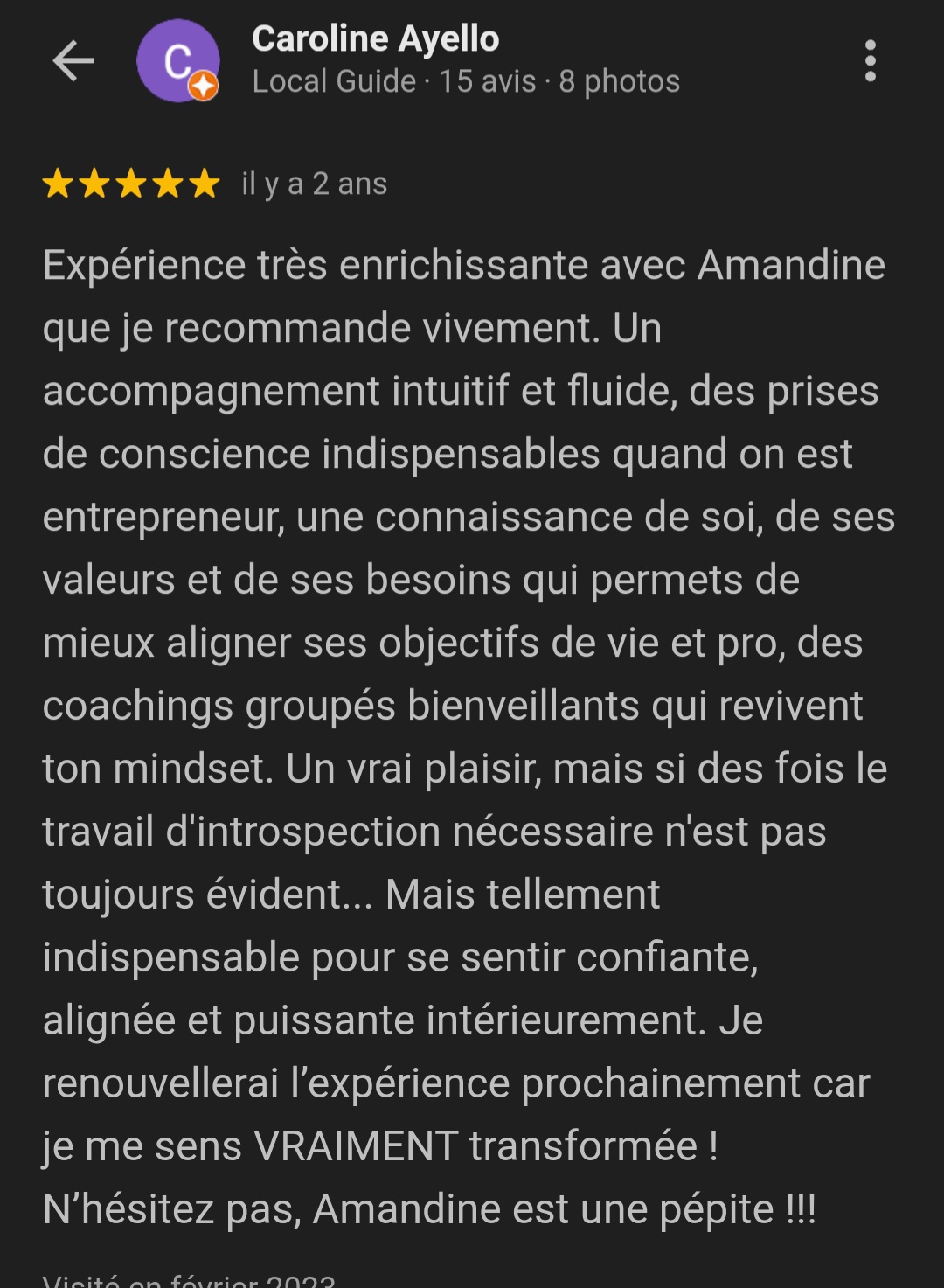Open Caroline Ayello's profile avatar
944x1288 pixels.
point(178,61)
